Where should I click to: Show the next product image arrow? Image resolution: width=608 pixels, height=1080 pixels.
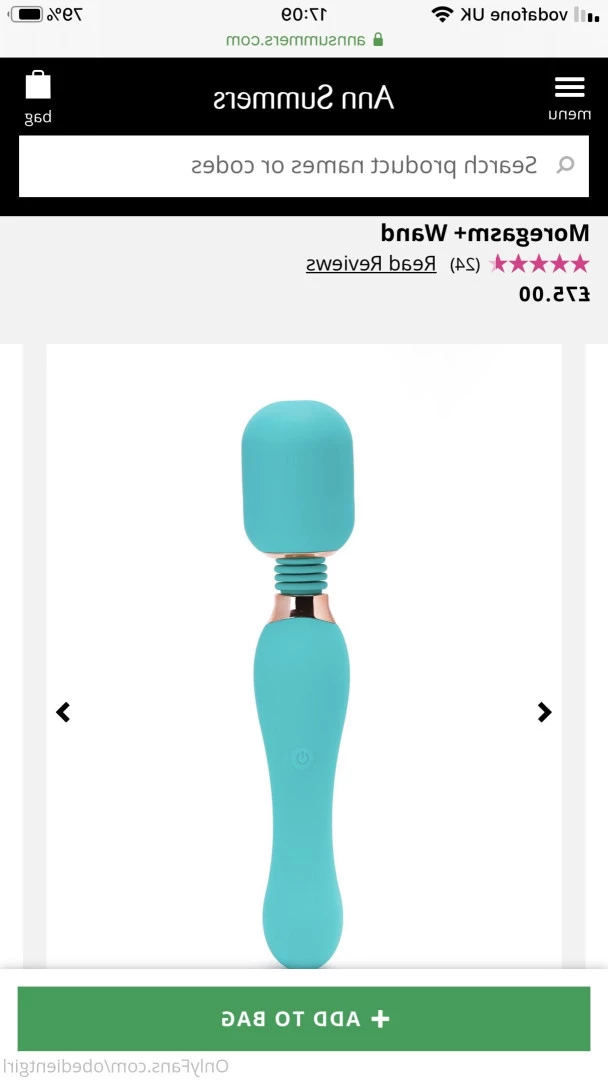coord(544,712)
